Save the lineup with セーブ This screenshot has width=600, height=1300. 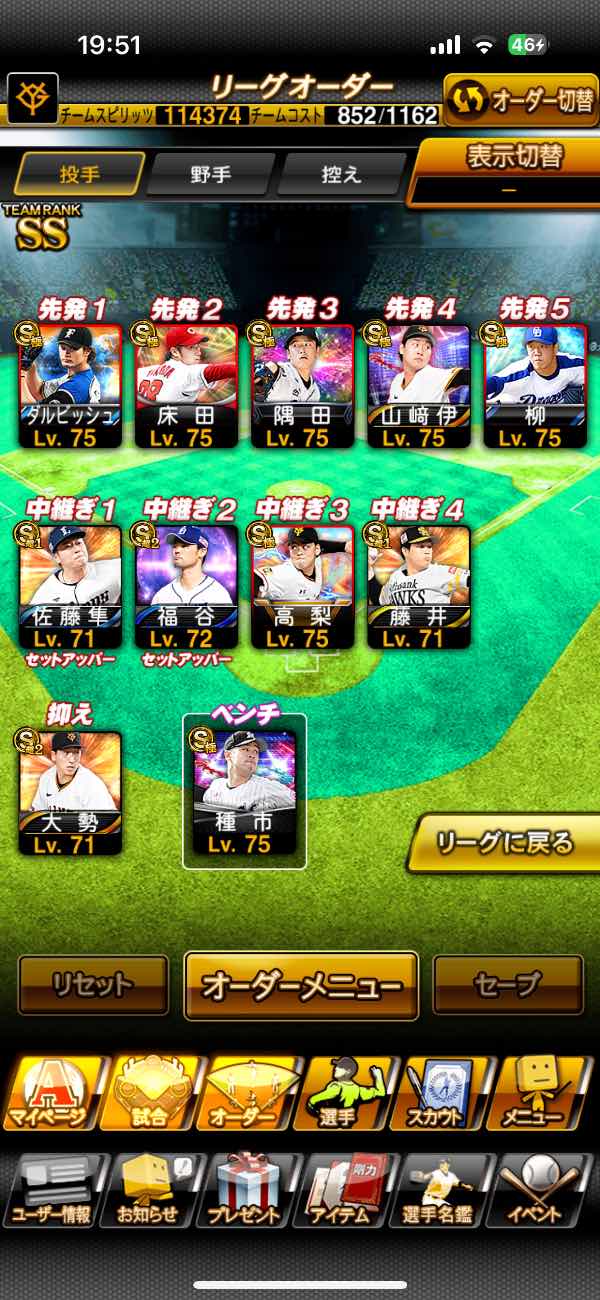[x=508, y=985]
